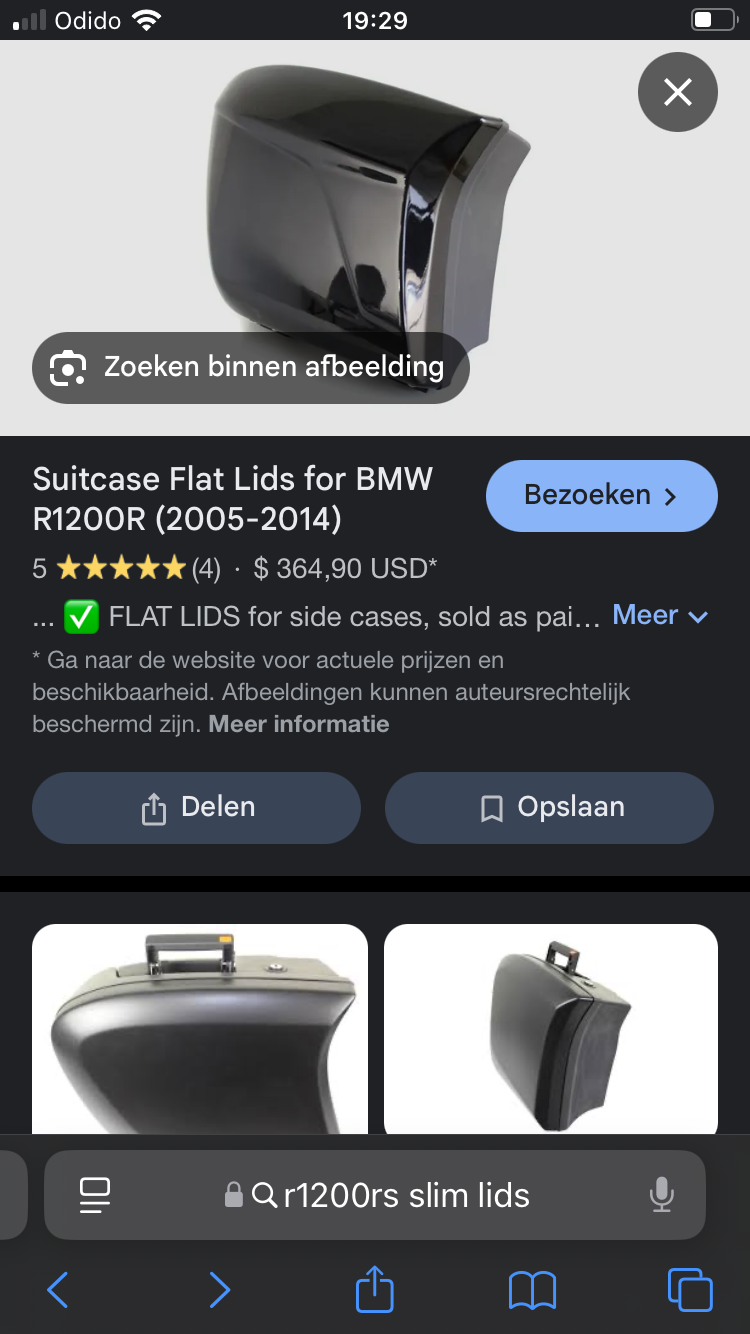The image size is (750, 1334).
Task: Go forward to the next page
Action: tap(219, 1290)
